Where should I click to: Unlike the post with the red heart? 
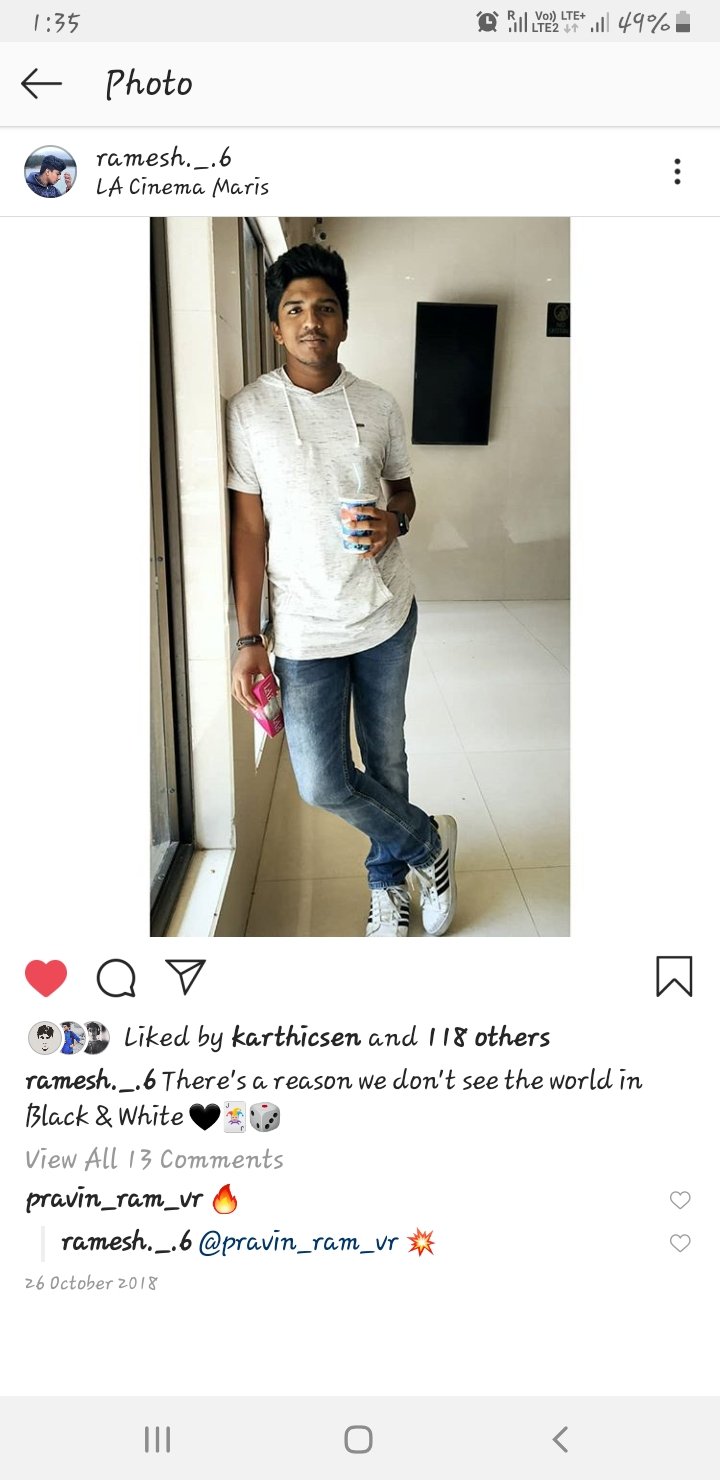coord(46,978)
